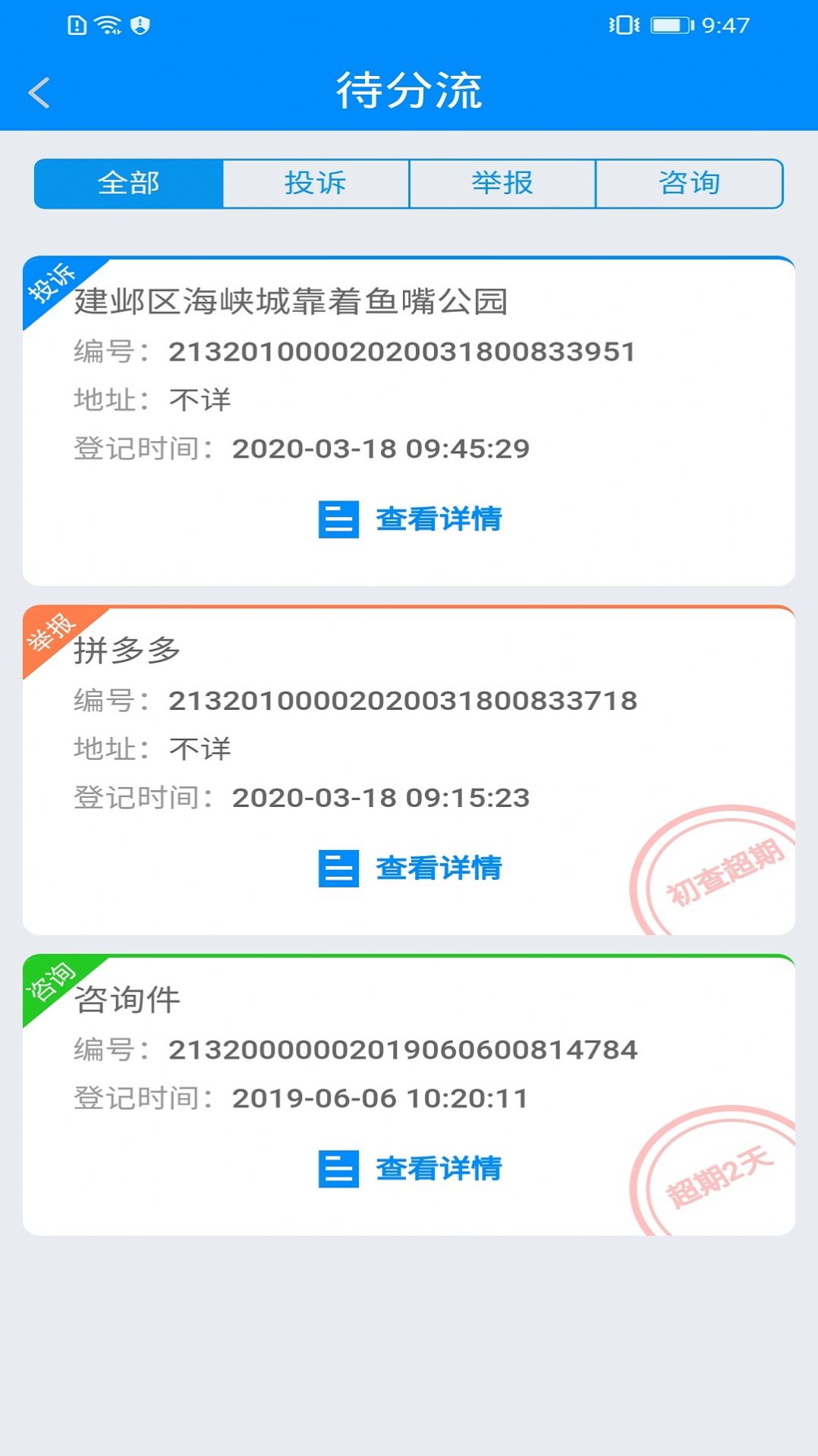
Task: Switch to the 举报 tab
Action: click(502, 182)
